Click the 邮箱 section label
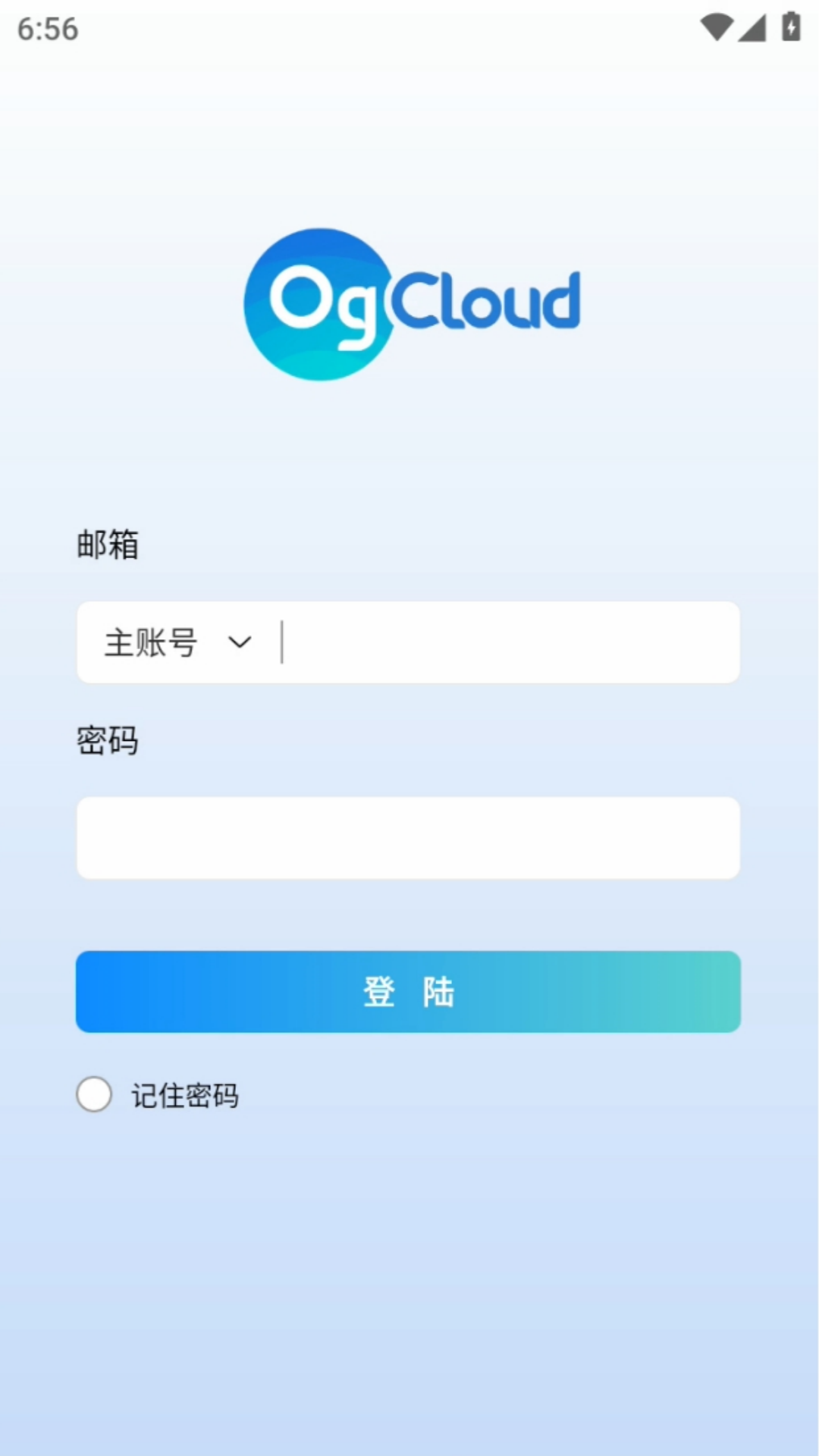The width and height of the screenshot is (819, 1456). pos(108,544)
